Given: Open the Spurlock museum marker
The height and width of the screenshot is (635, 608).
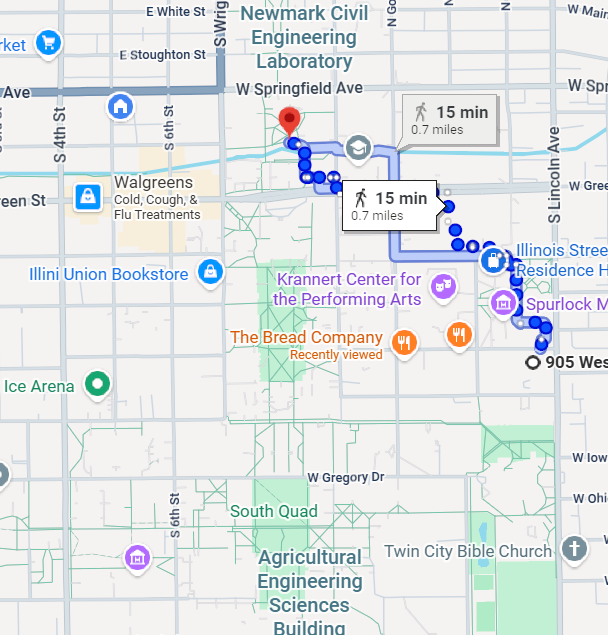Looking at the screenshot, I should [505, 302].
